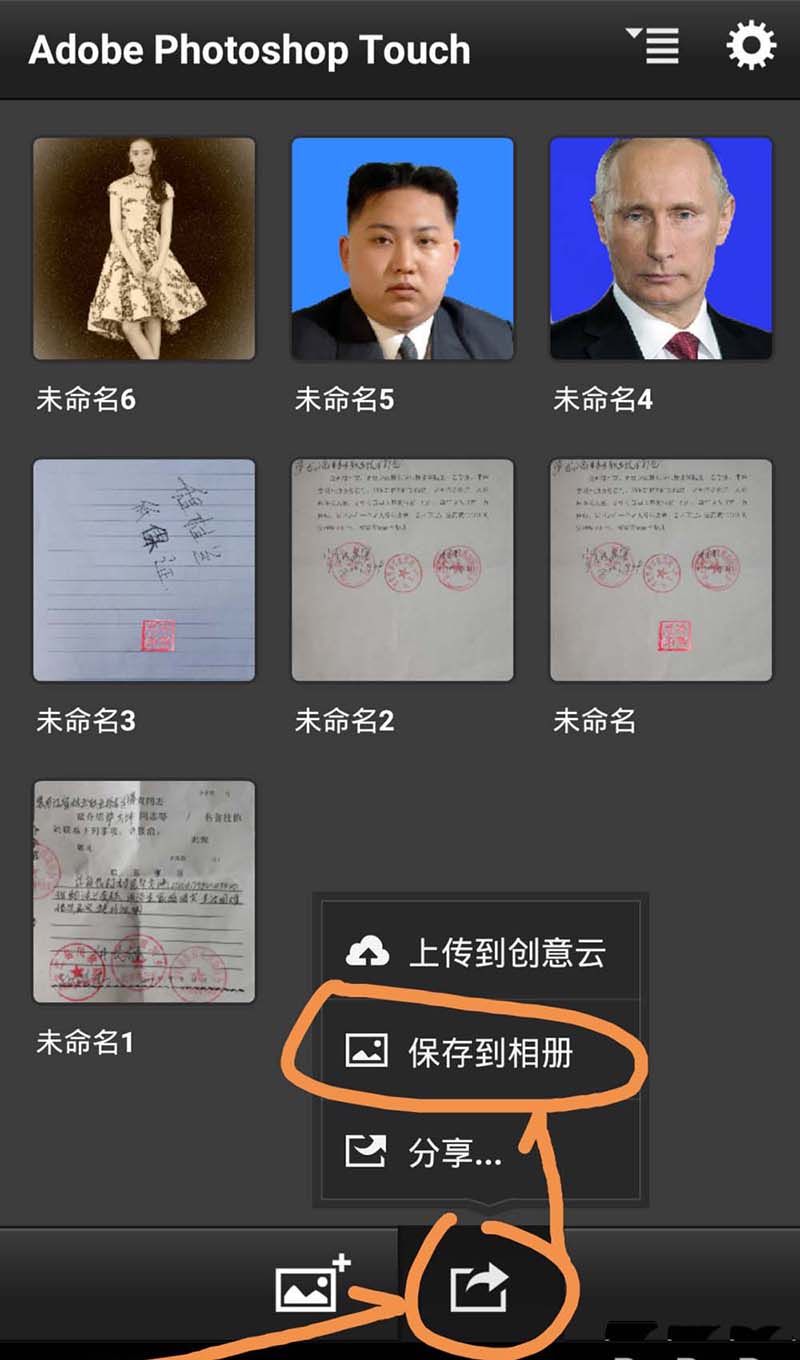The height and width of the screenshot is (1360, 800).
Task: Open project 未命名5
Action: (x=402, y=249)
